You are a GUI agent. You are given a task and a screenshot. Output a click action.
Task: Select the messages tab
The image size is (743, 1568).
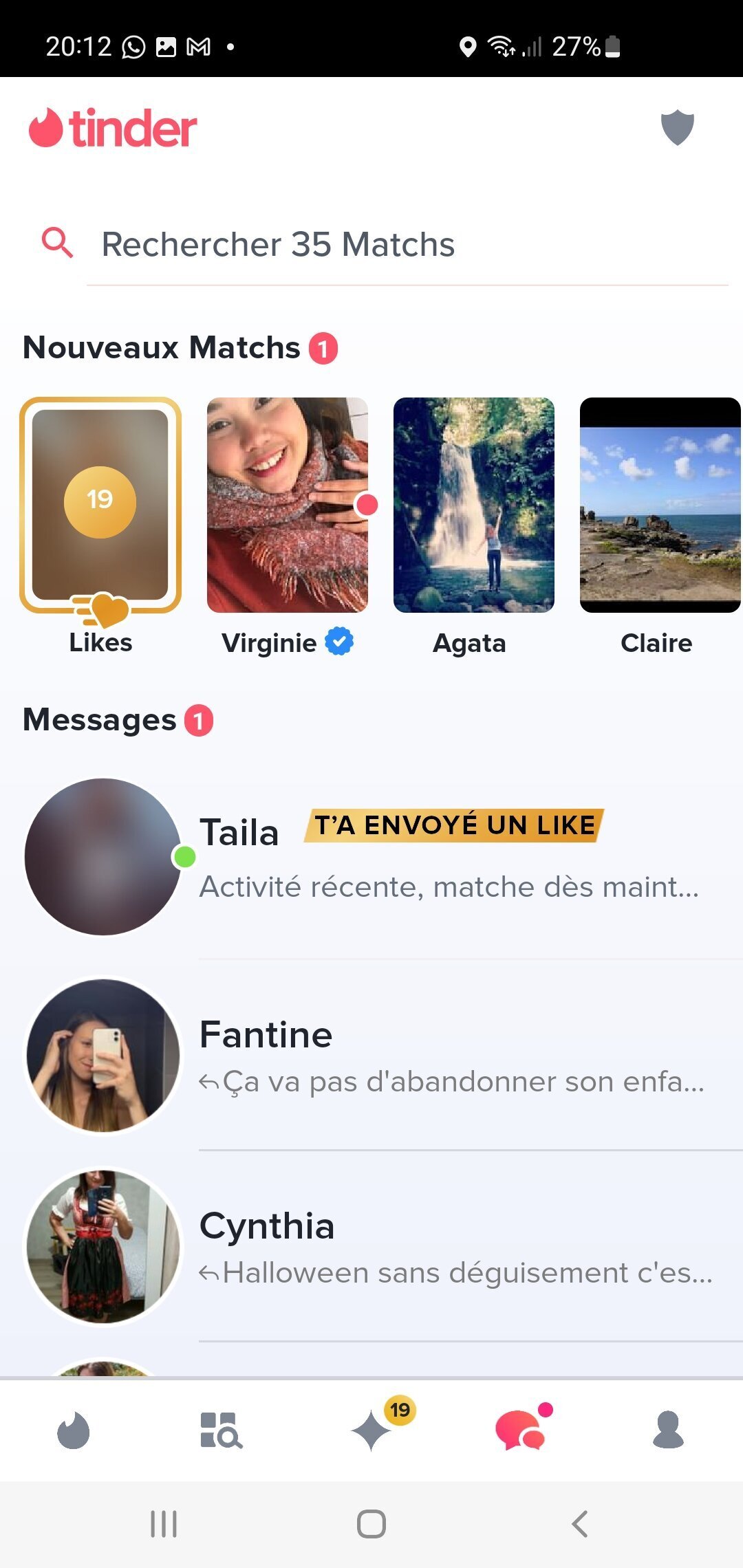point(520,1430)
